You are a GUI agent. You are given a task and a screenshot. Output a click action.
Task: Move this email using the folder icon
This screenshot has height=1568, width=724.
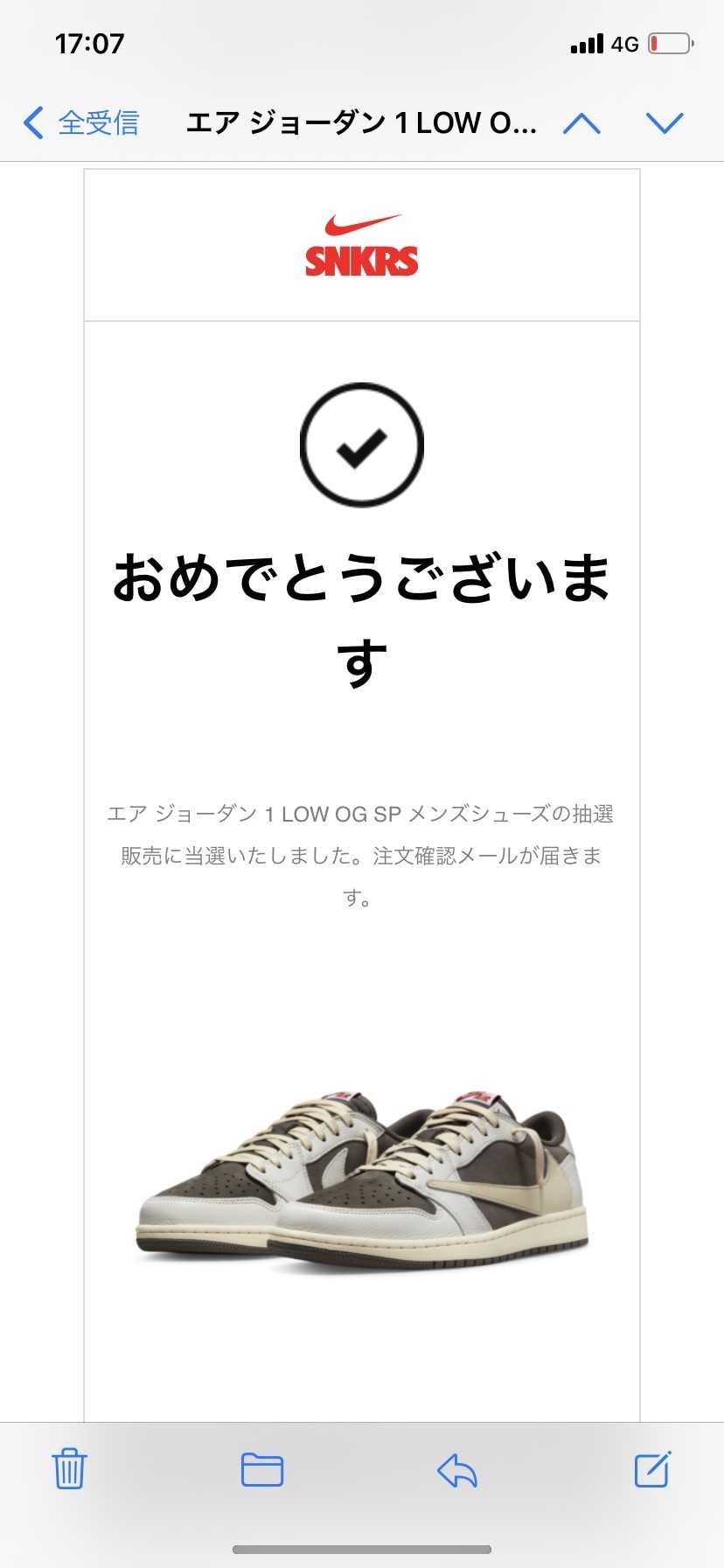pos(262,1469)
